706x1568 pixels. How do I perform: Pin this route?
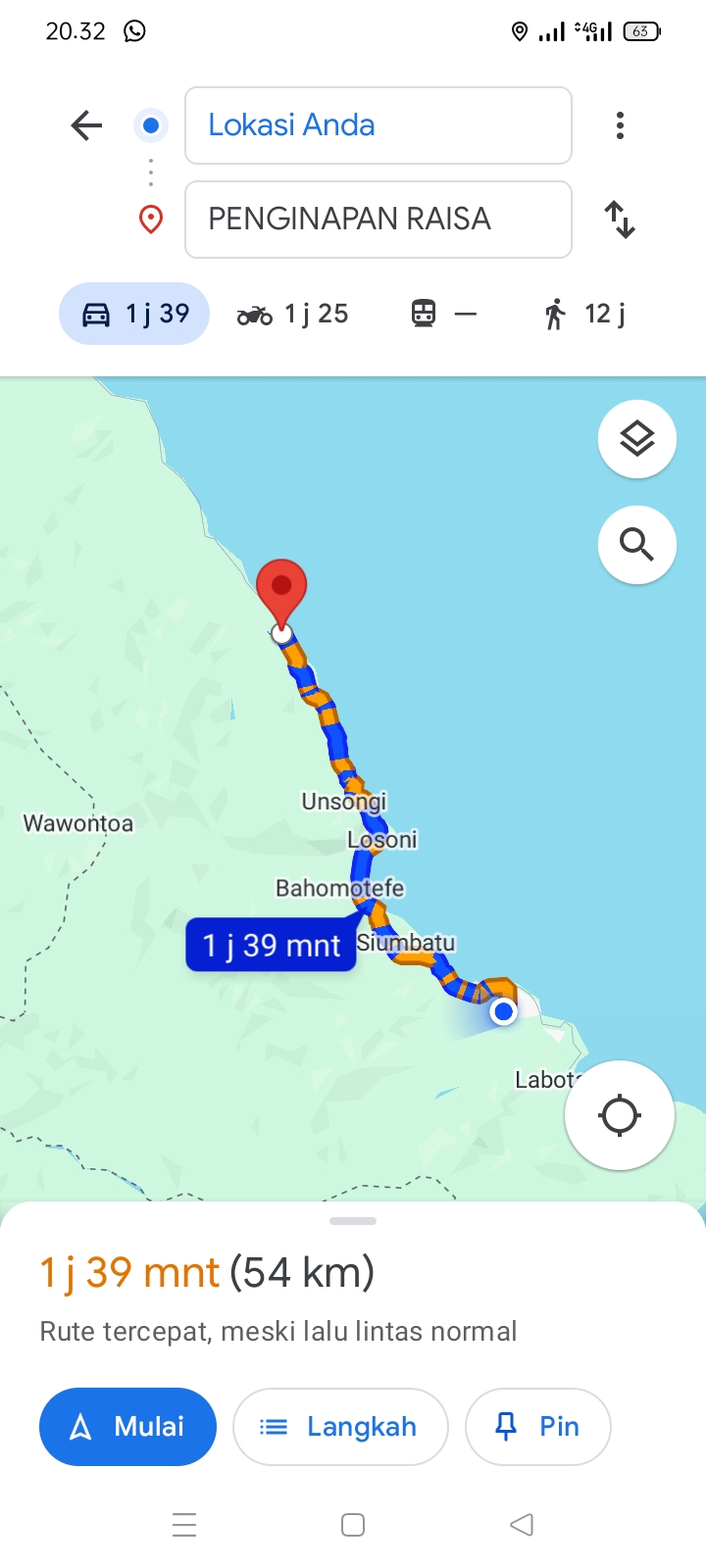coord(538,1427)
